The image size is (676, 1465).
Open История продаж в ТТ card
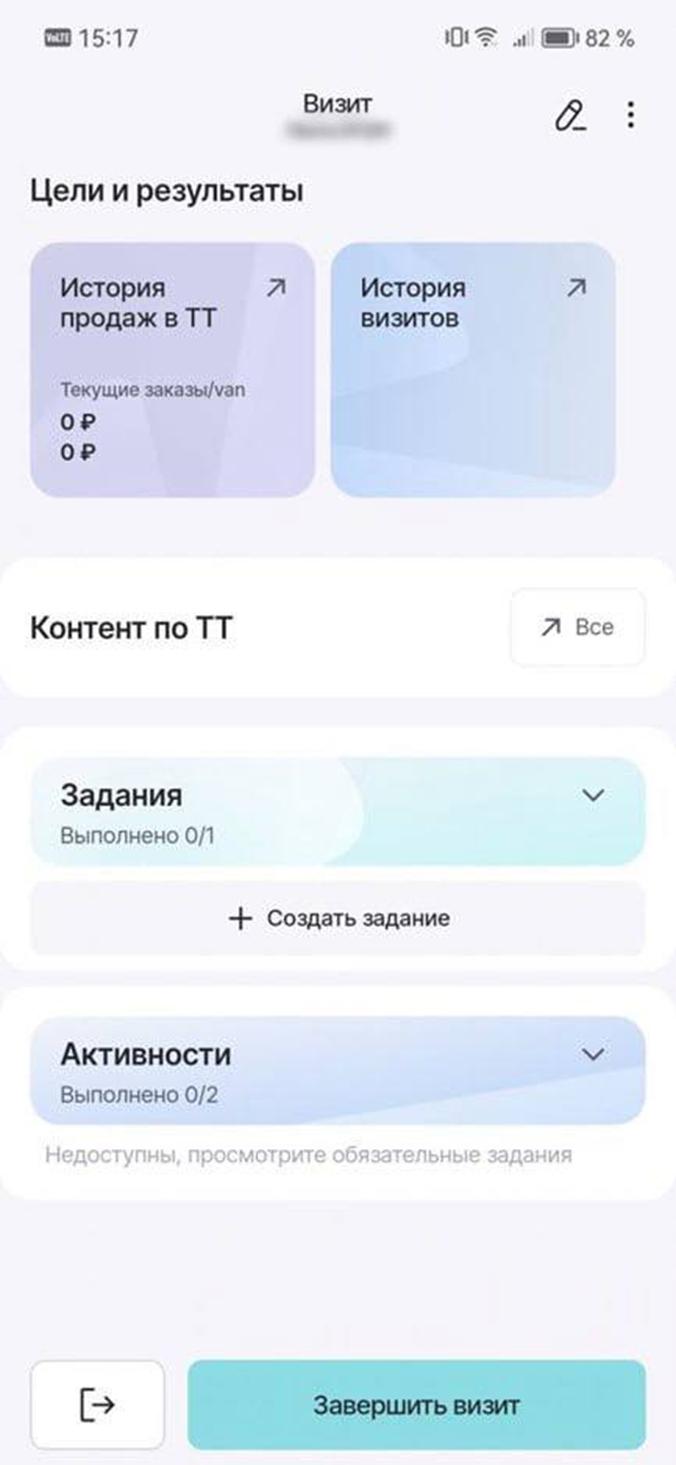[x=172, y=369]
